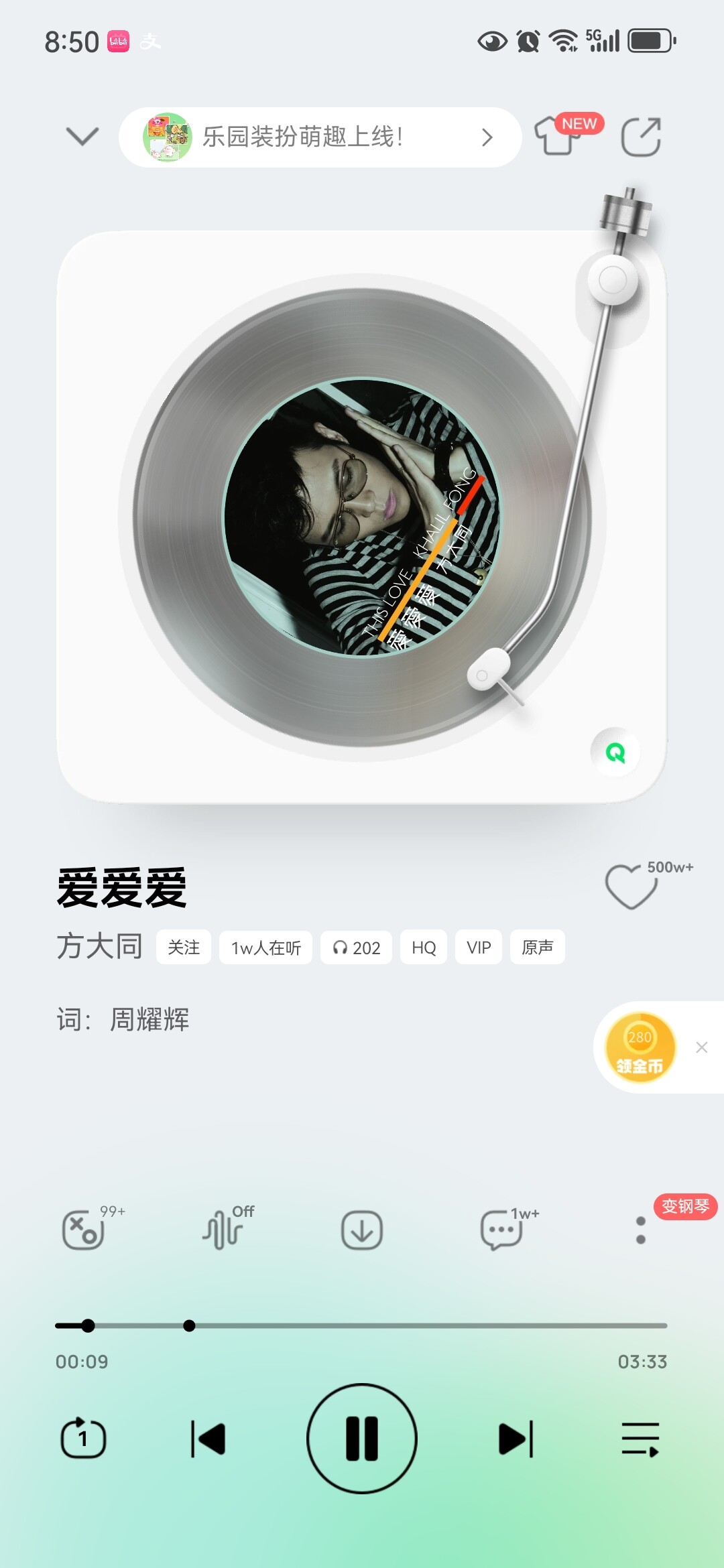The height and width of the screenshot is (1568, 724).
Task: Tap the VIP chip
Action: [478, 948]
